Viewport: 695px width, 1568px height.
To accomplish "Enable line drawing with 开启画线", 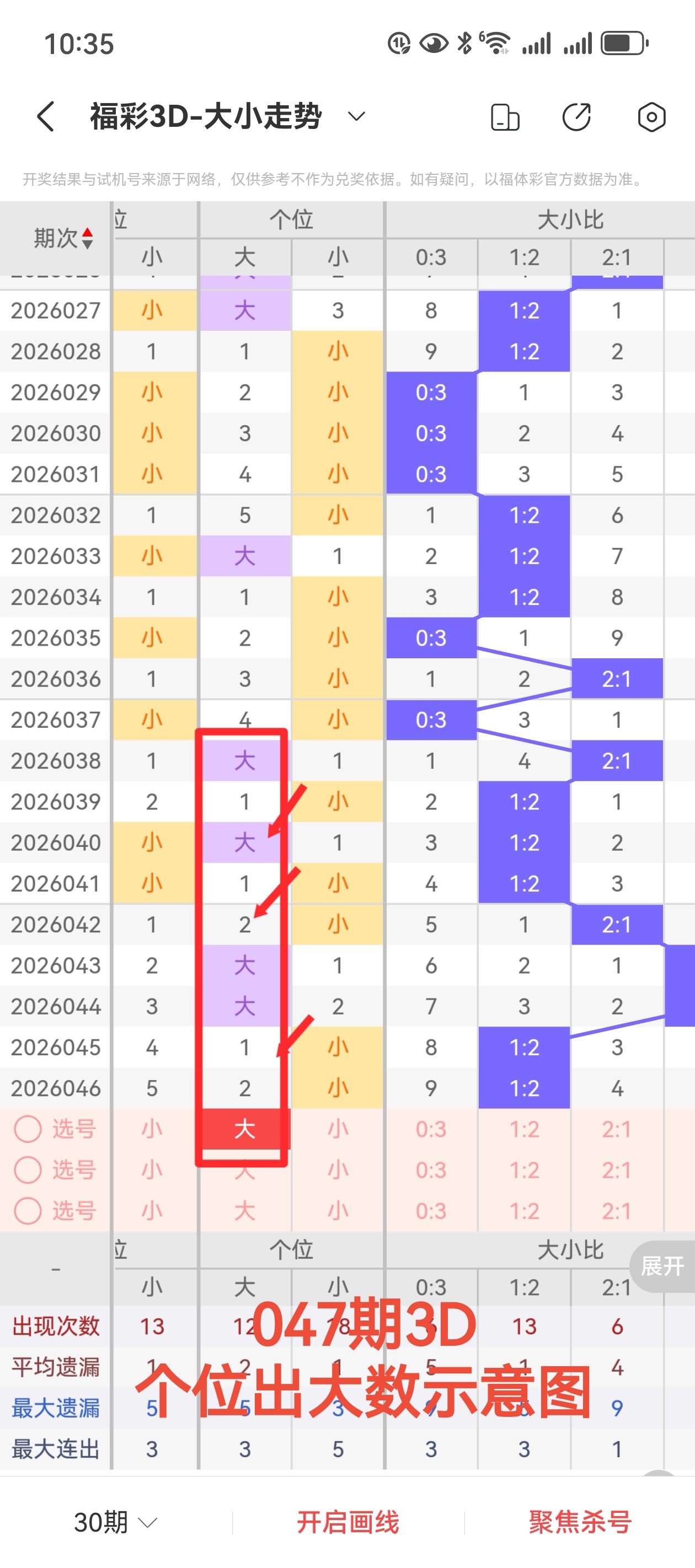I will tap(348, 1522).
